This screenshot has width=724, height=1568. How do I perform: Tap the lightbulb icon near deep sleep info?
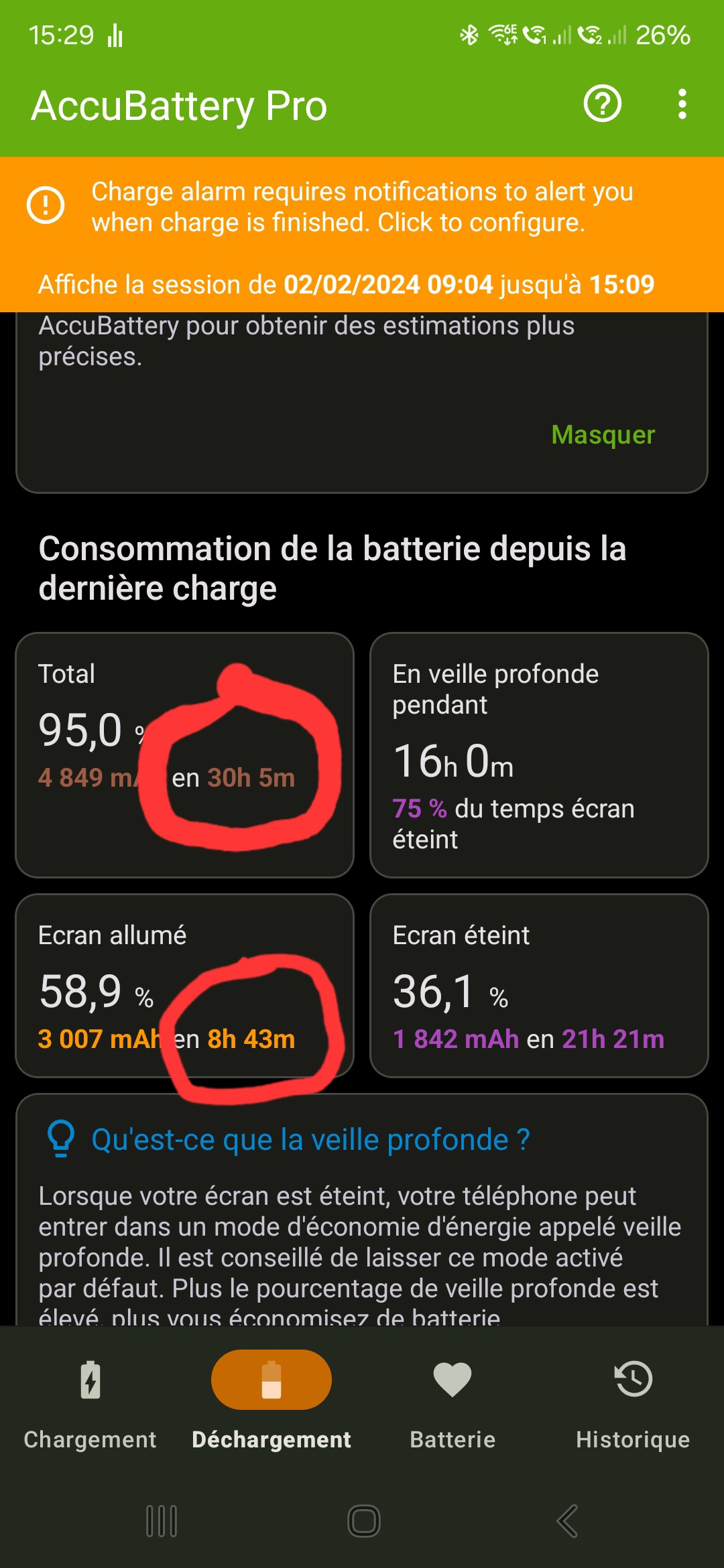coord(61,1139)
